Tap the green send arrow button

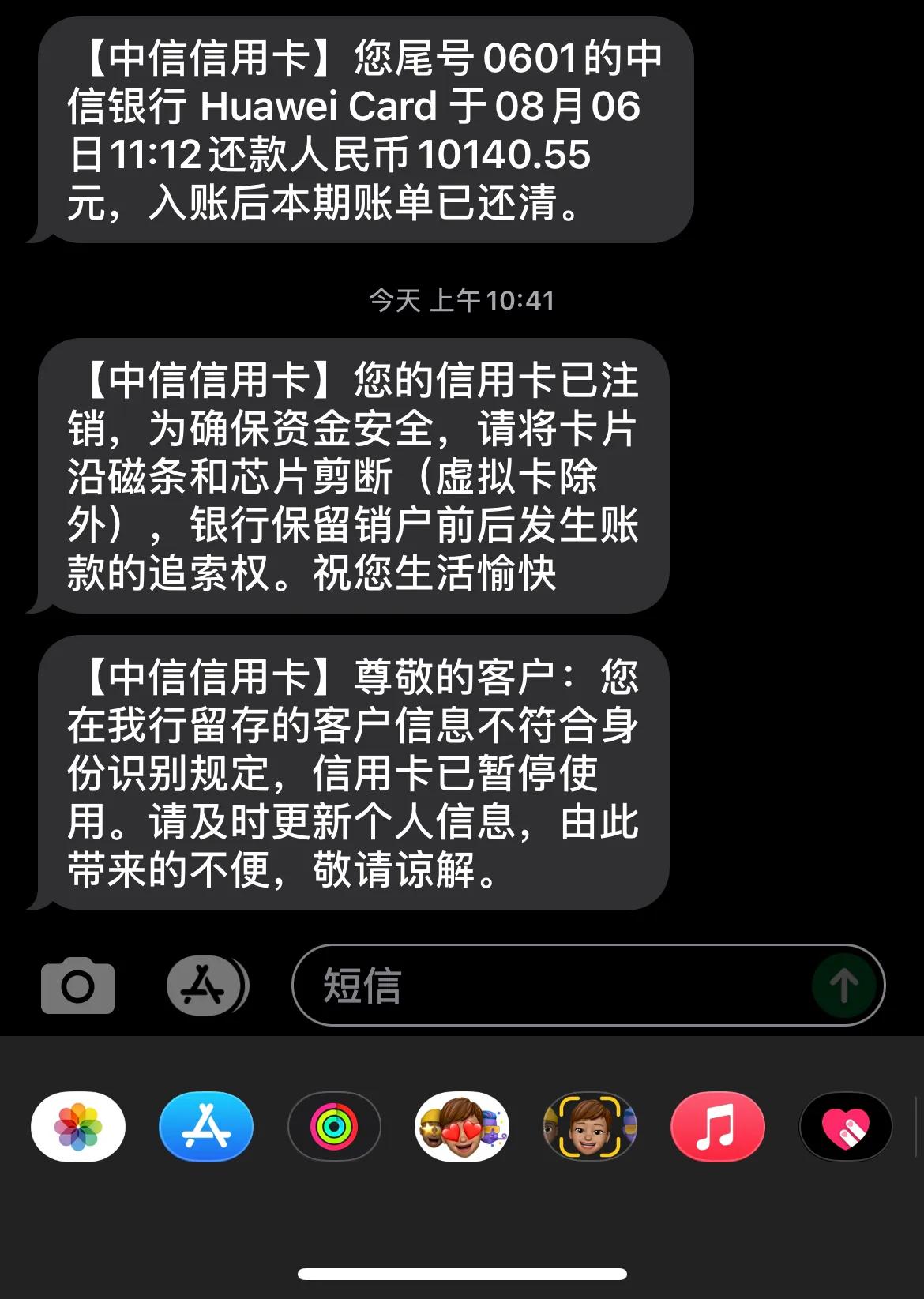tap(845, 985)
